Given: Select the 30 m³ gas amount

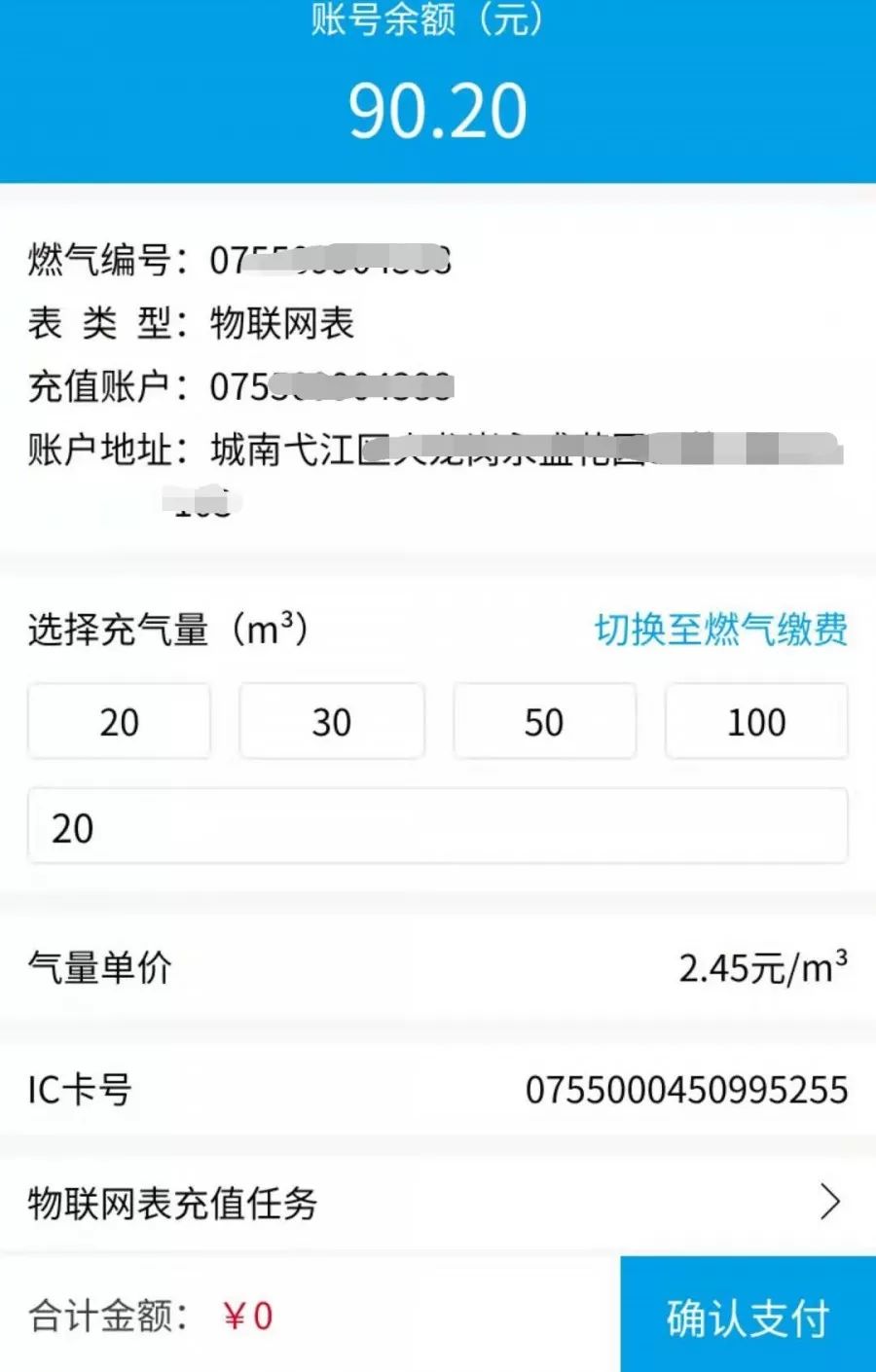Looking at the screenshot, I should (x=332, y=721).
